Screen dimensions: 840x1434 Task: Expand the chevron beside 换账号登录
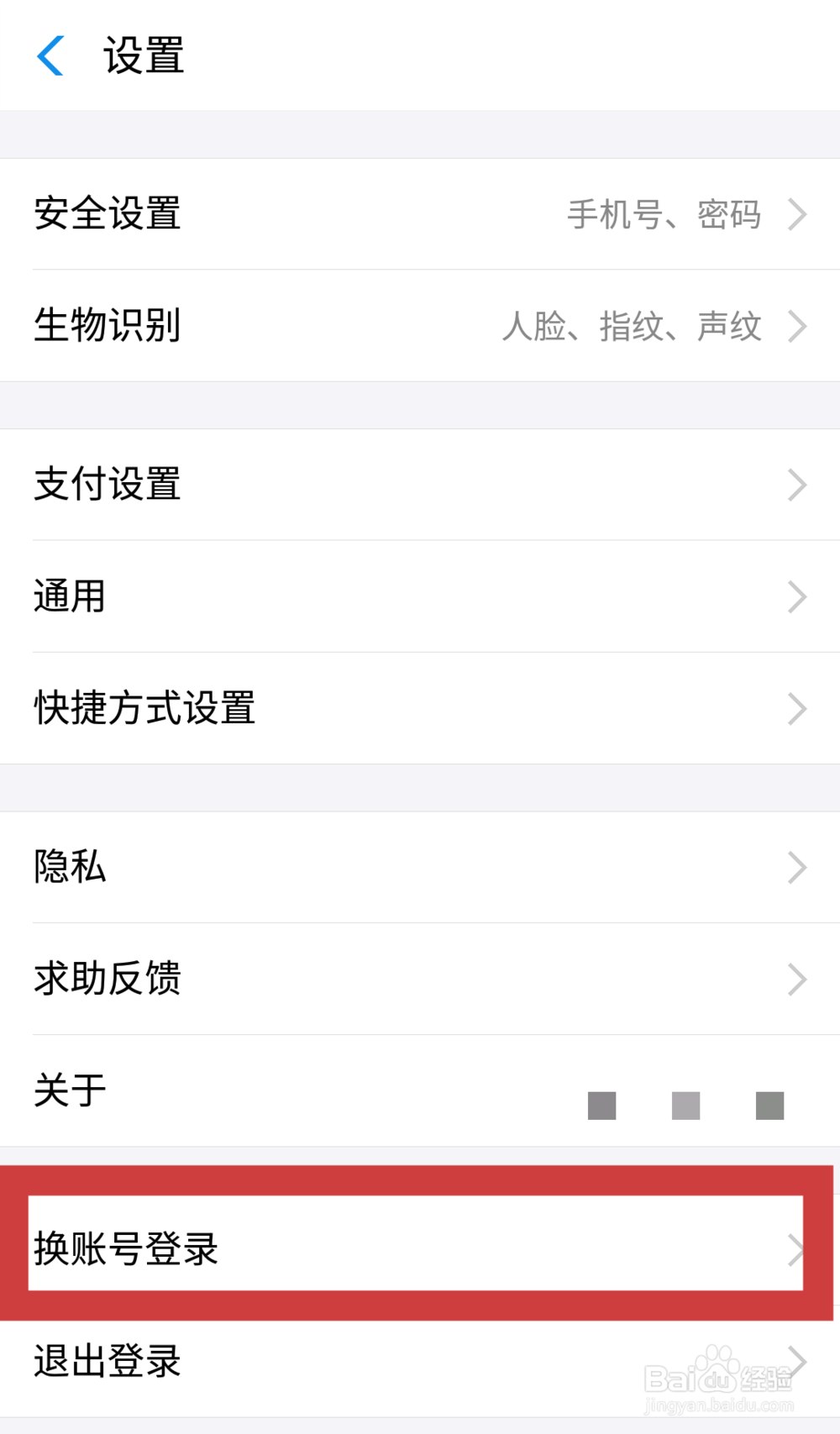click(795, 1251)
